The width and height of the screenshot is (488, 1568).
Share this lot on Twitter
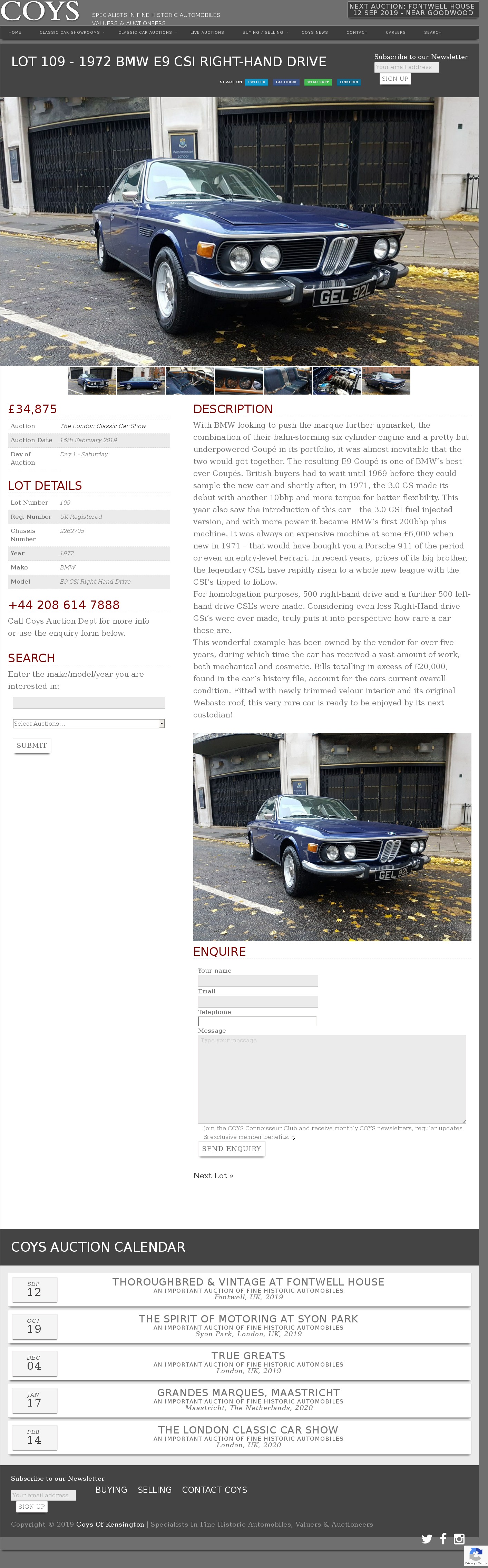[256, 81]
